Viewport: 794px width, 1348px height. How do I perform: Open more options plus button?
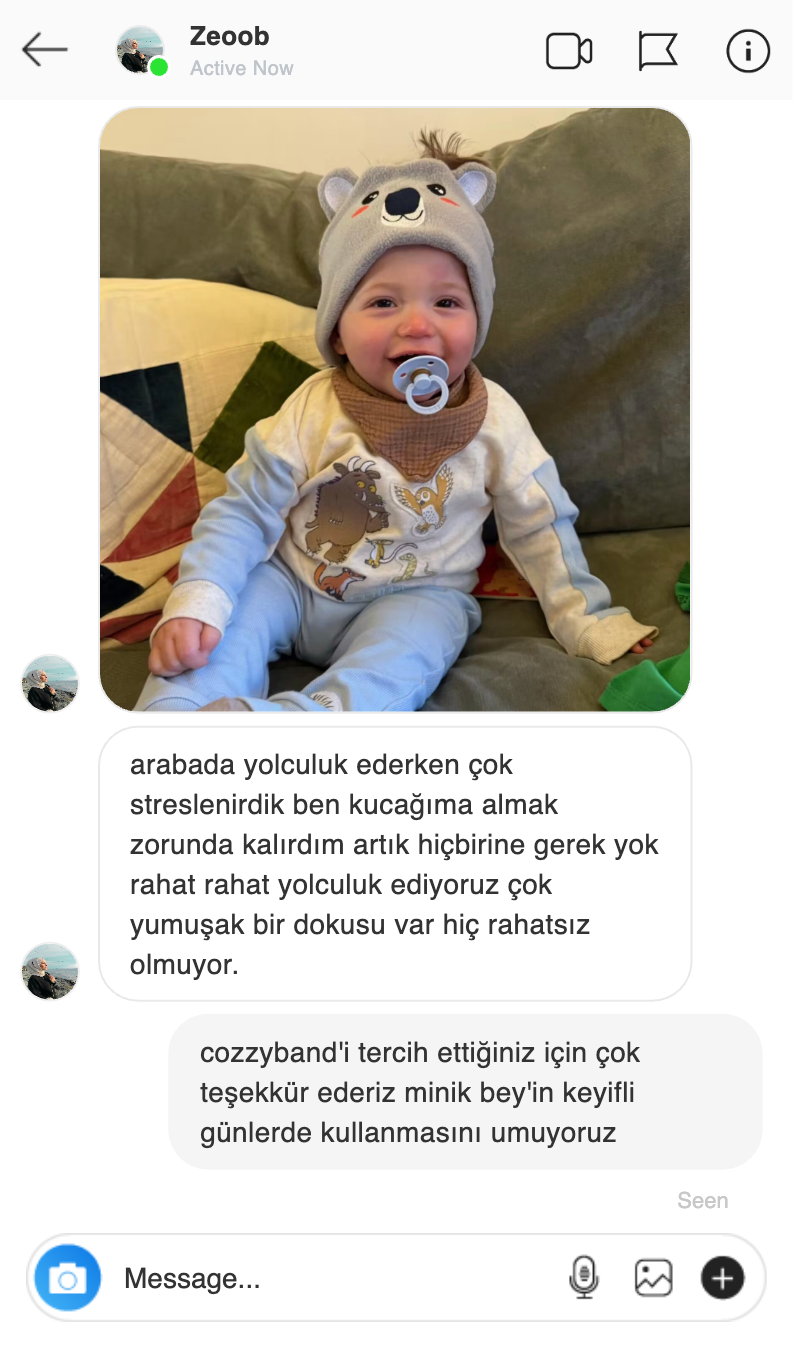click(722, 1278)
